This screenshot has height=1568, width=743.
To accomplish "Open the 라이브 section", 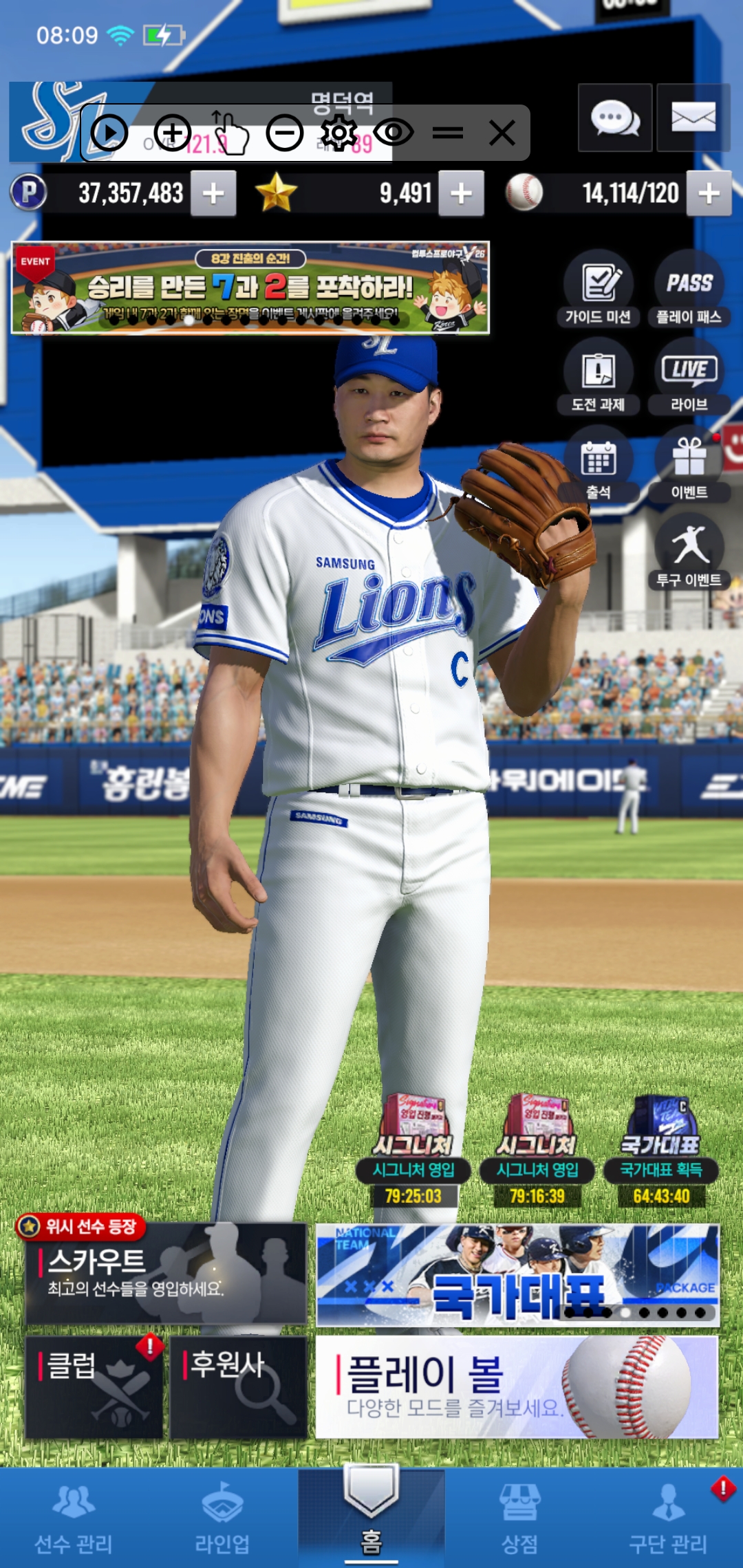I will 689,377.
